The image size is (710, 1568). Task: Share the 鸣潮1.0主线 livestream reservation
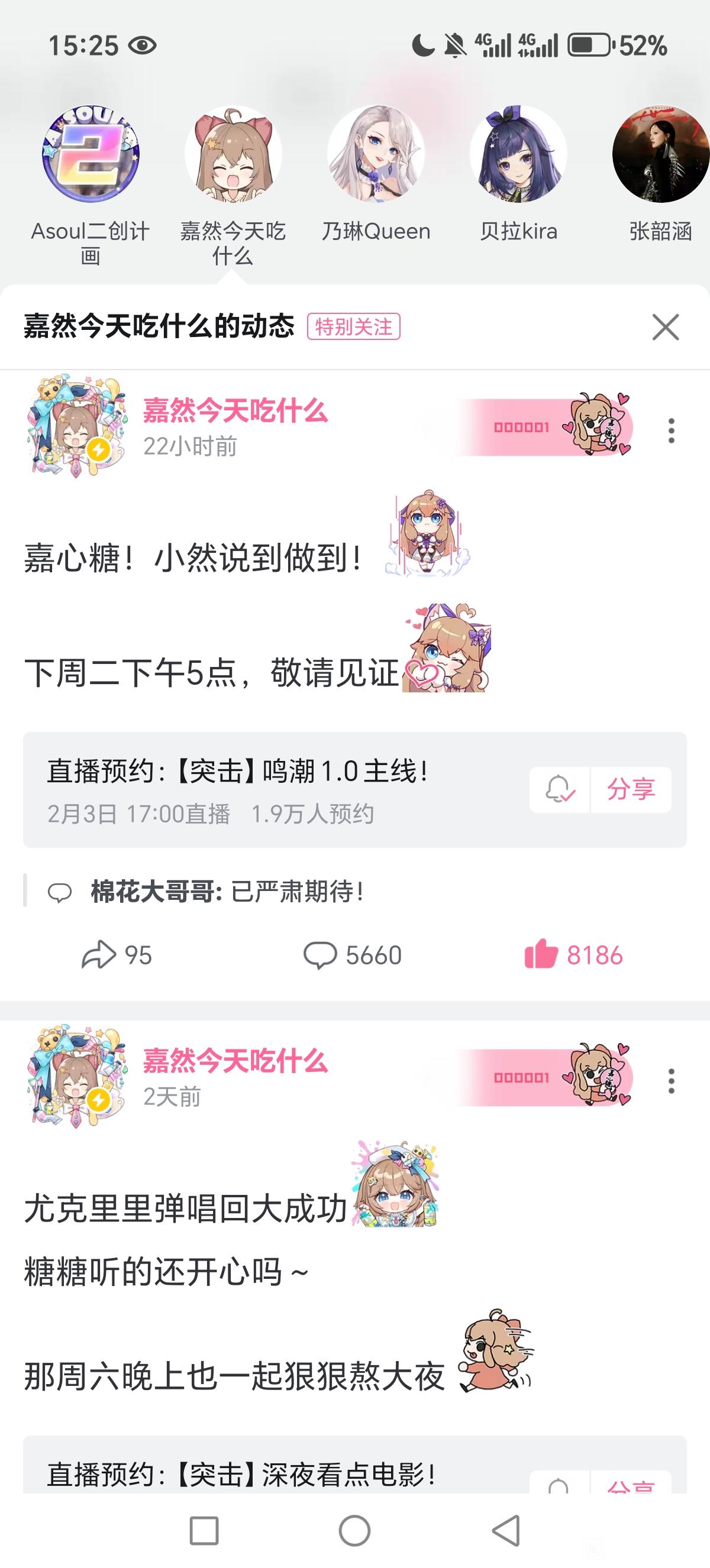pyautogui.click(x=631, y=789)
